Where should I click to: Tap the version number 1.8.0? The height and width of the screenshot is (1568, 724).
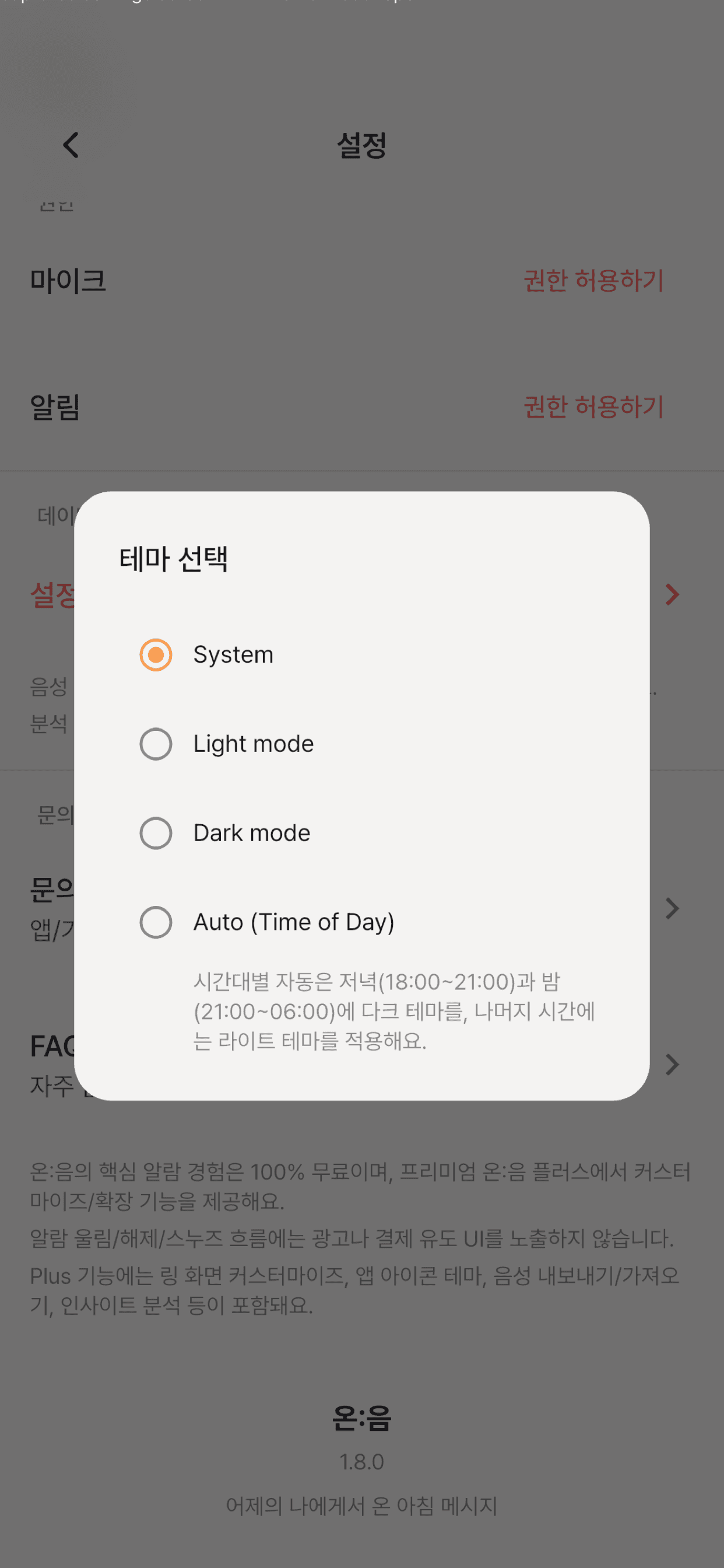[x=362, y=1464]
